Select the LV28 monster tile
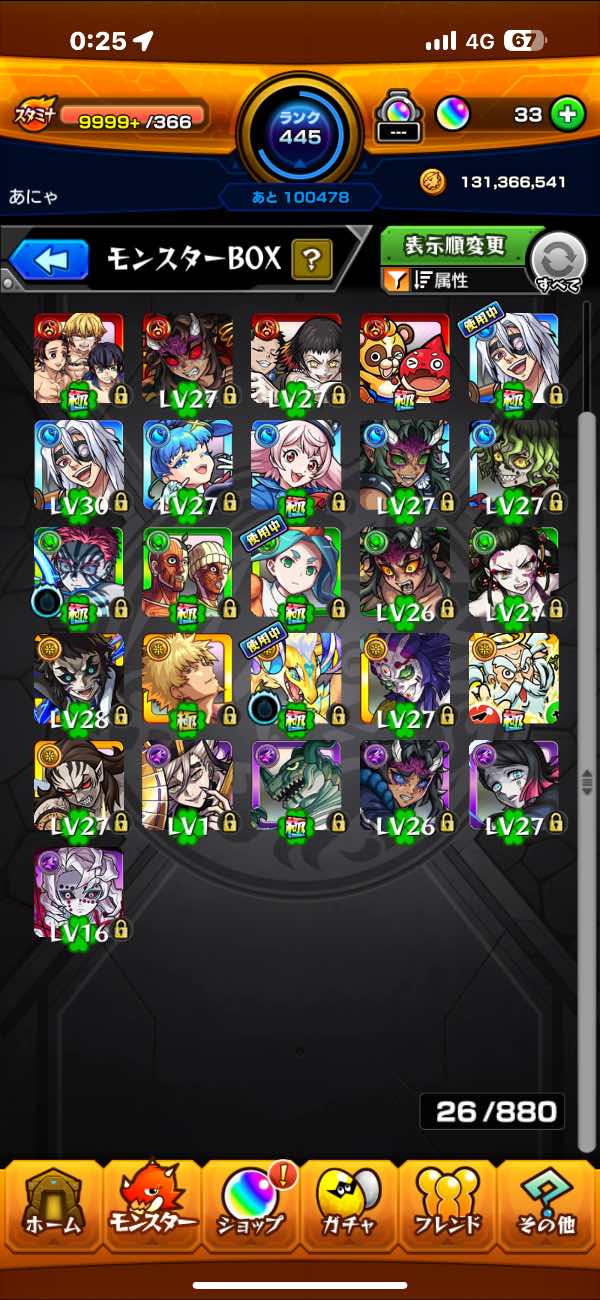This screenshot has width=600, height=1300. [79, 679]
